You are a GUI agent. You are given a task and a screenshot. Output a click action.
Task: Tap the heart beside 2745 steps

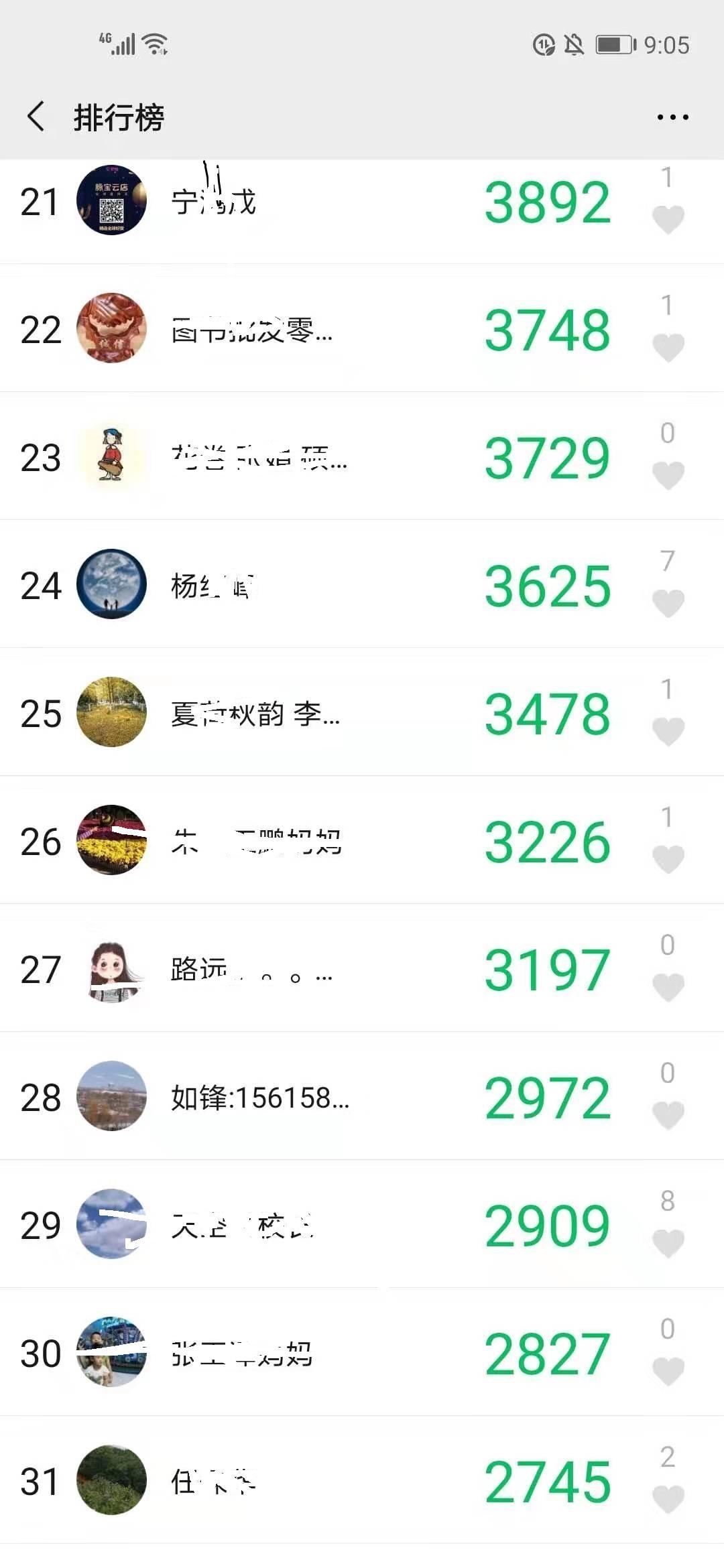pyautogui.click(x=668, y=1499)
